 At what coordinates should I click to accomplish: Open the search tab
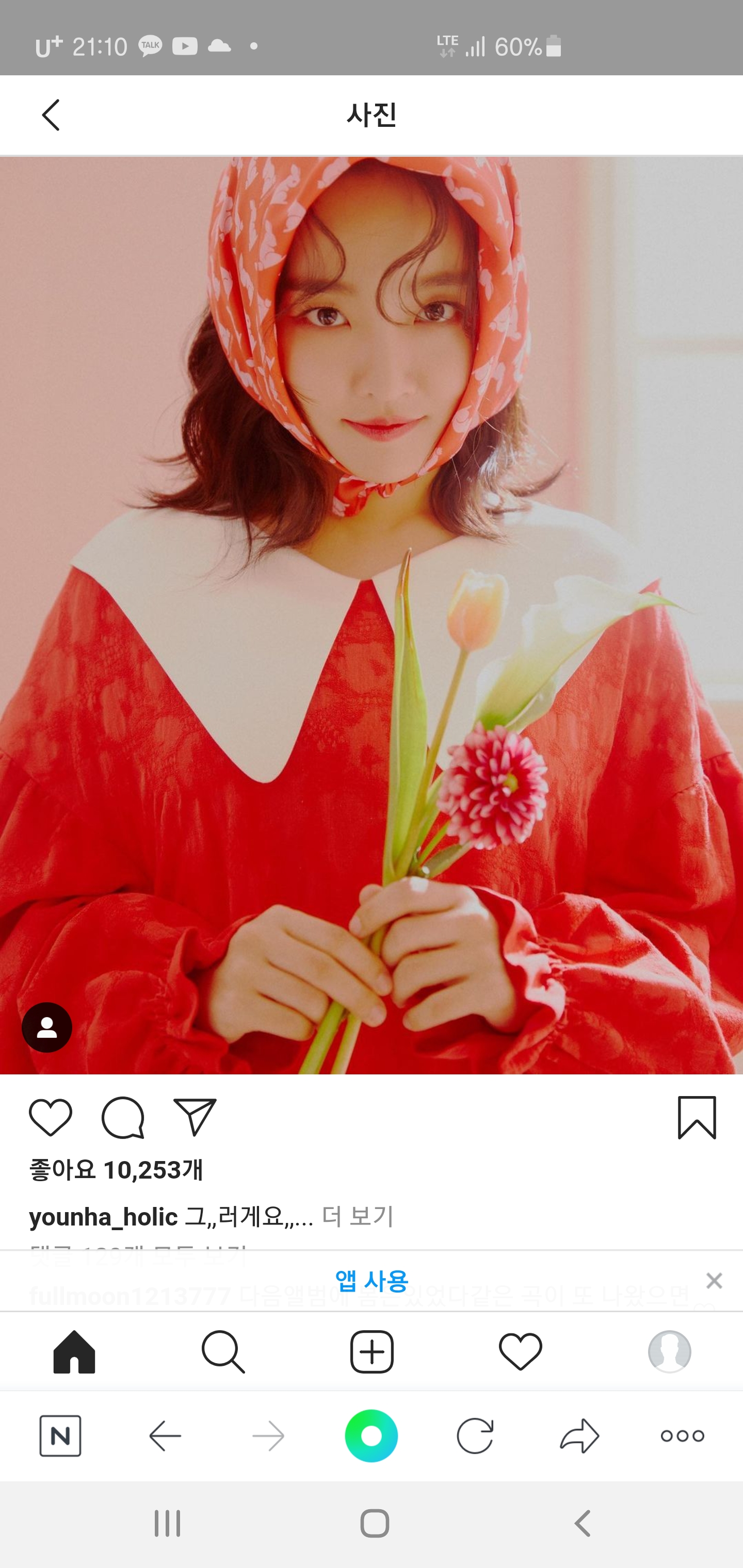pyautogui.click(x=223, y=1352)
